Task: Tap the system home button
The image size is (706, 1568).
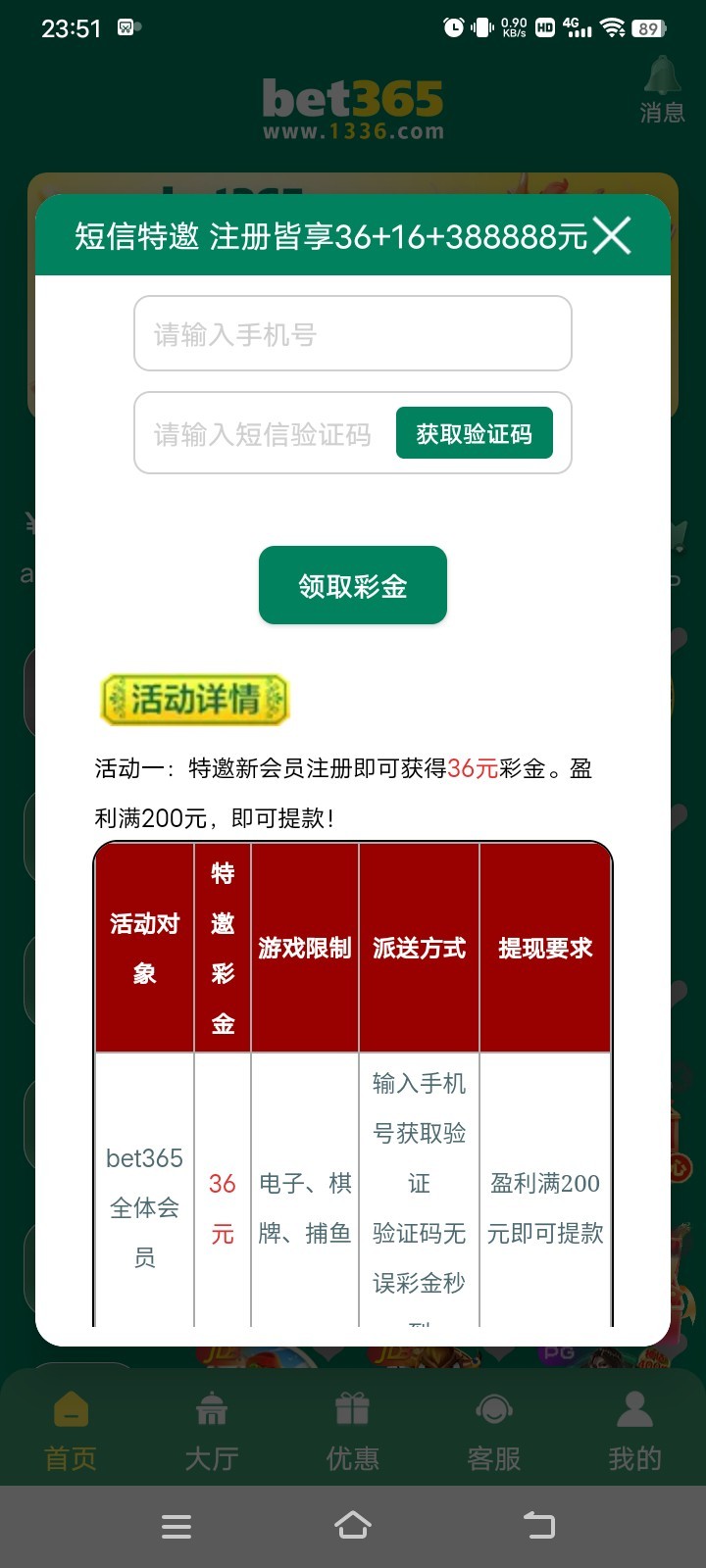Action: 353,1526
